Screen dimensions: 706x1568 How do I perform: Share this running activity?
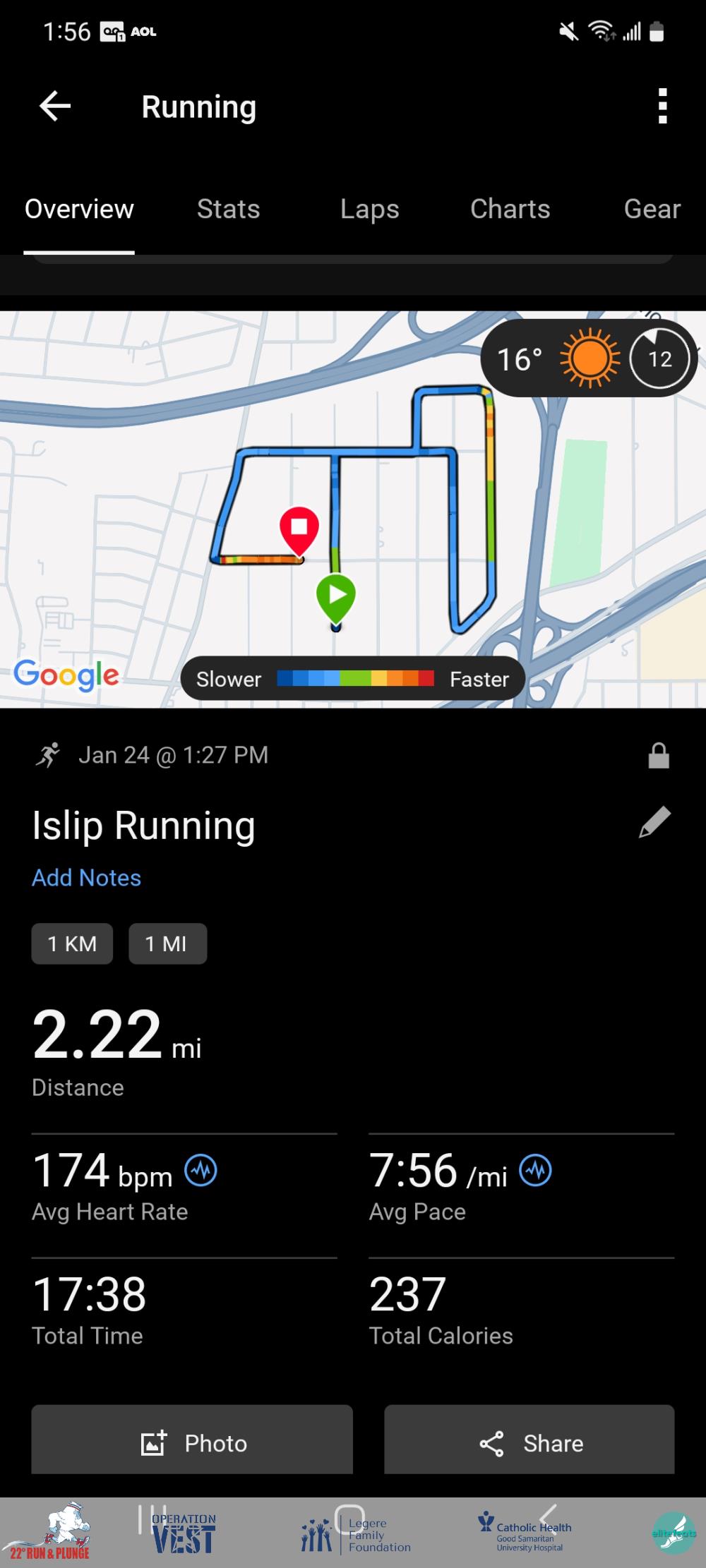[529, 1443]
